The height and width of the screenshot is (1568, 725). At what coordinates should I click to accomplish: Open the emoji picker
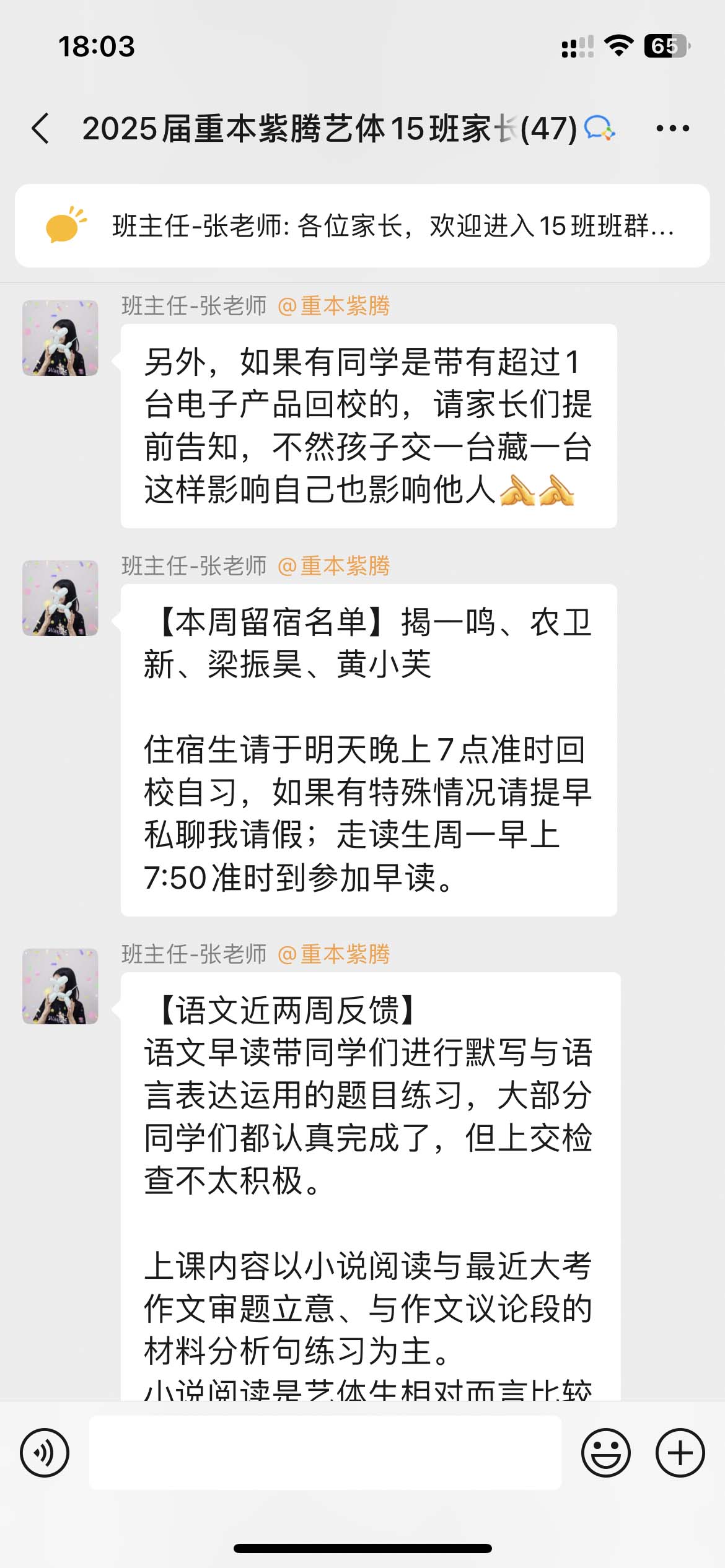[x=605, y=1453]
